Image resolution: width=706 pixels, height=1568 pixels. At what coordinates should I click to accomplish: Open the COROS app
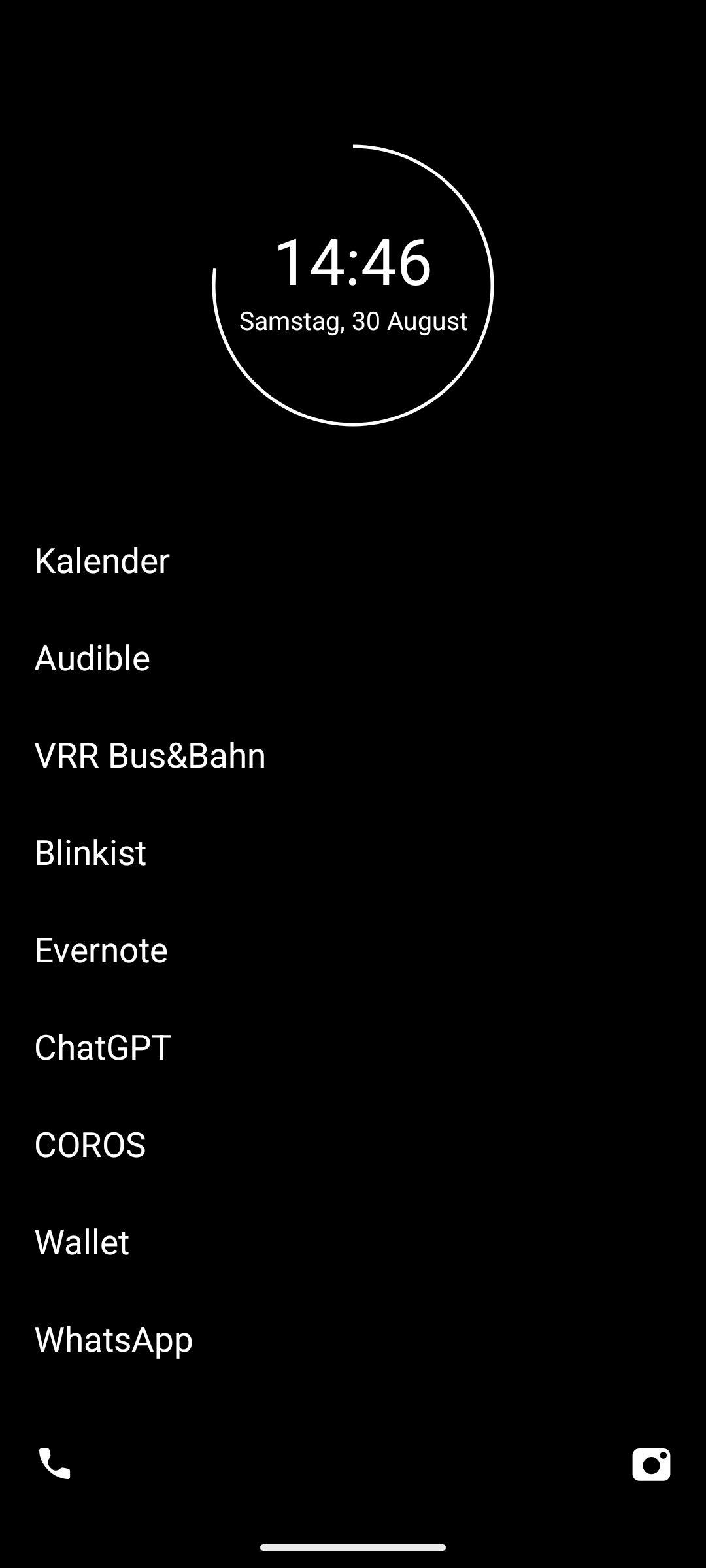pyautogui.click(x=90, y=1145)
